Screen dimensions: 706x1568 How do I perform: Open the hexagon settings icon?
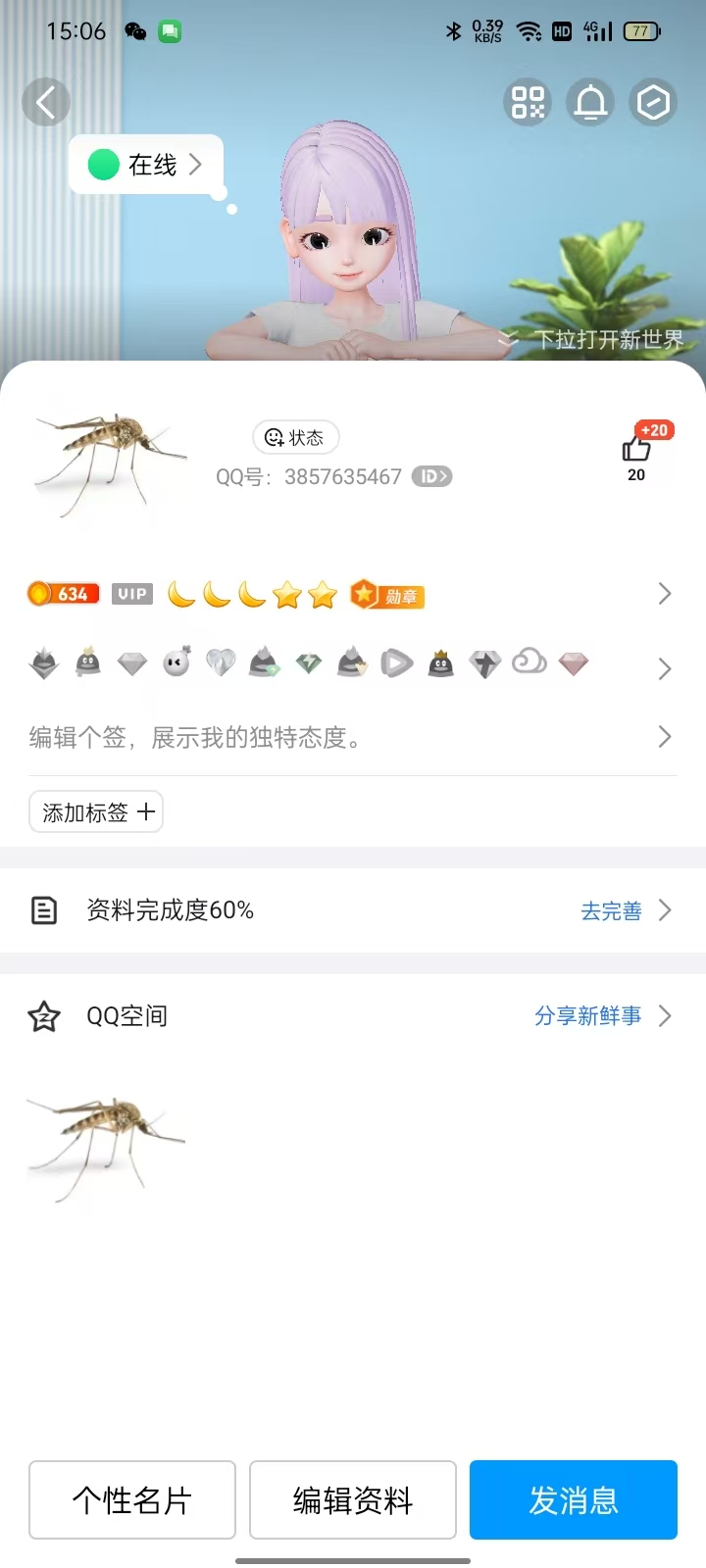pyautogui.click(x=653, y=102)
